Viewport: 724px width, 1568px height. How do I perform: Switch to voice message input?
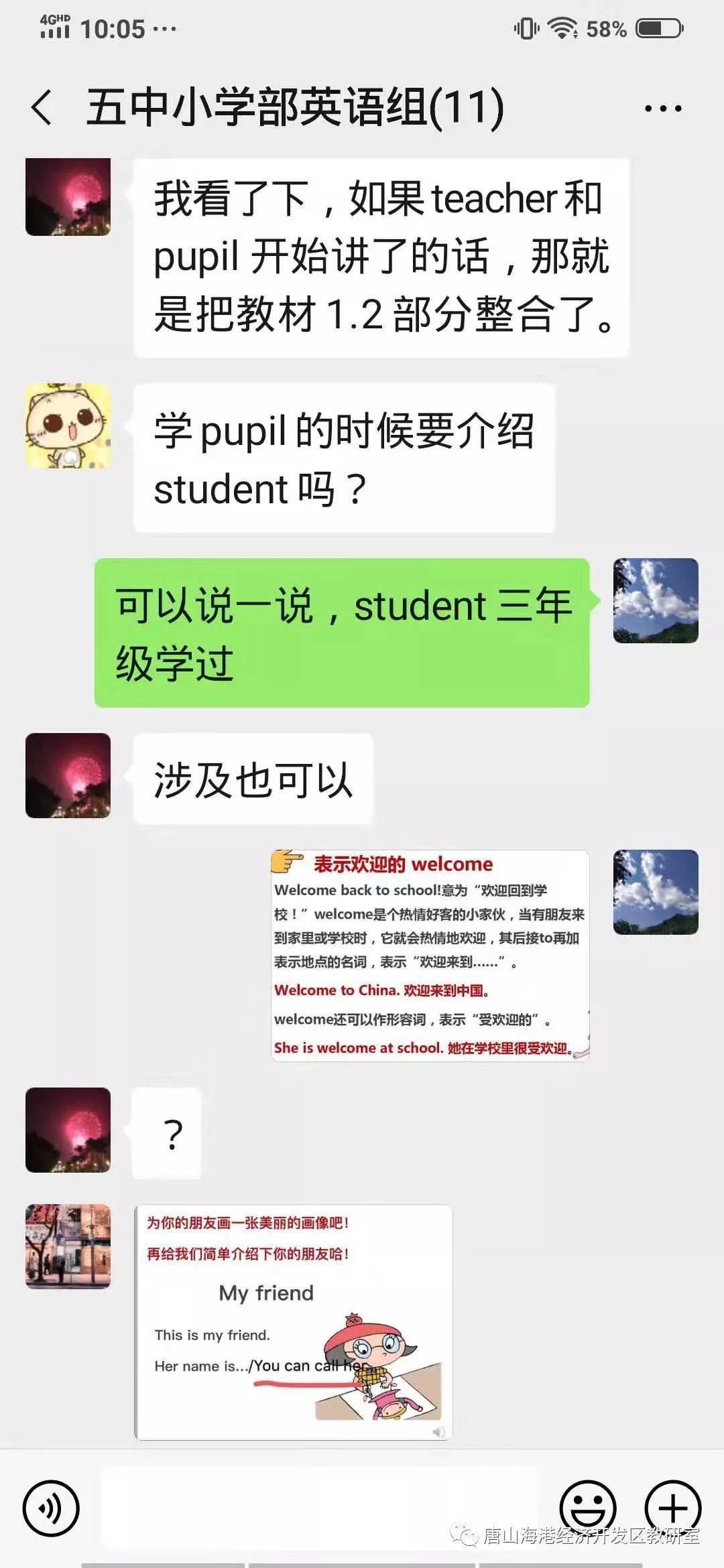click(51, 1508)
